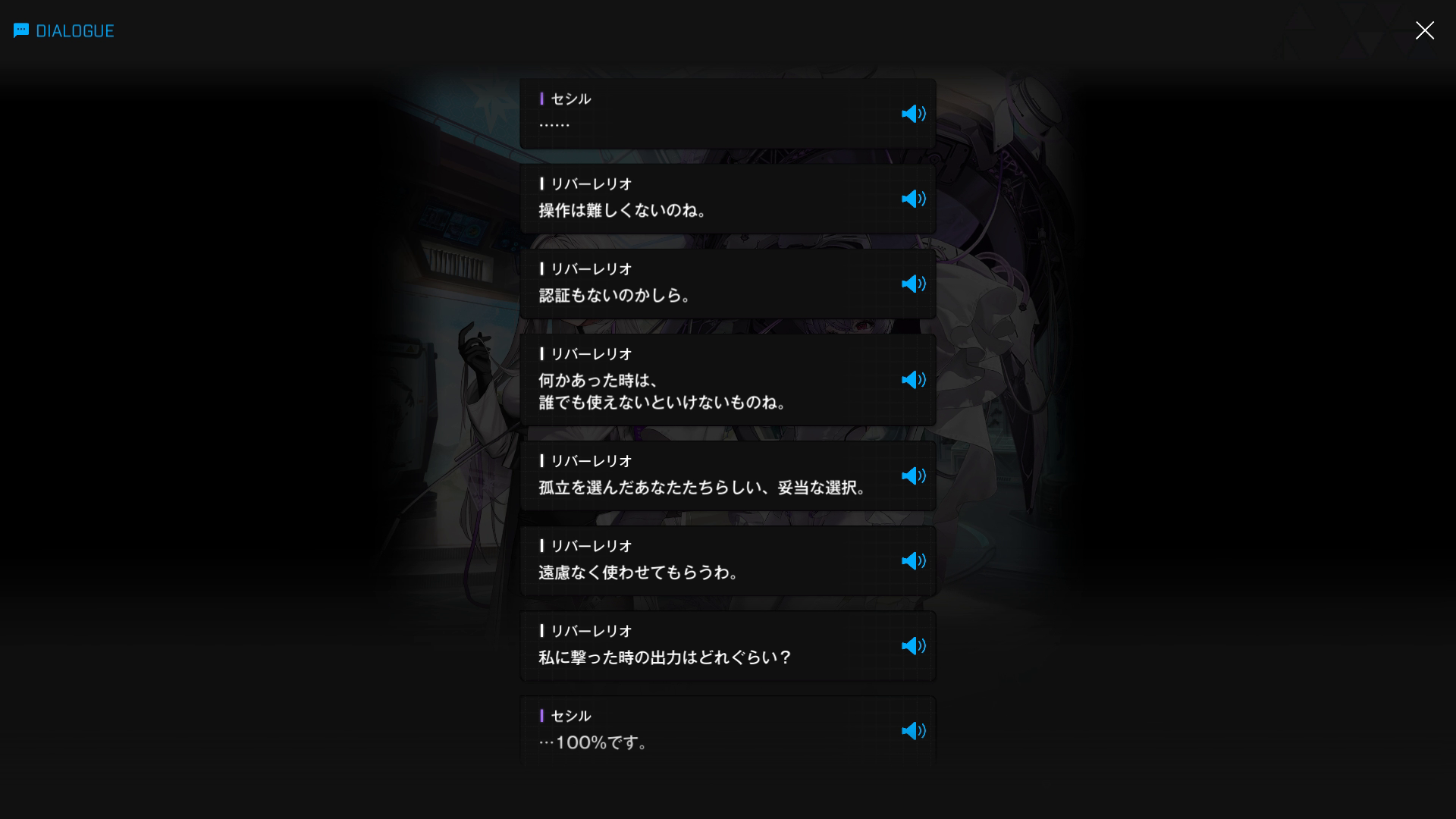The width and height of the screenshot is (1456, 819).
Task: Listen to '孤立を選んだあなたたちらしい' line
Action: (913, 475)
